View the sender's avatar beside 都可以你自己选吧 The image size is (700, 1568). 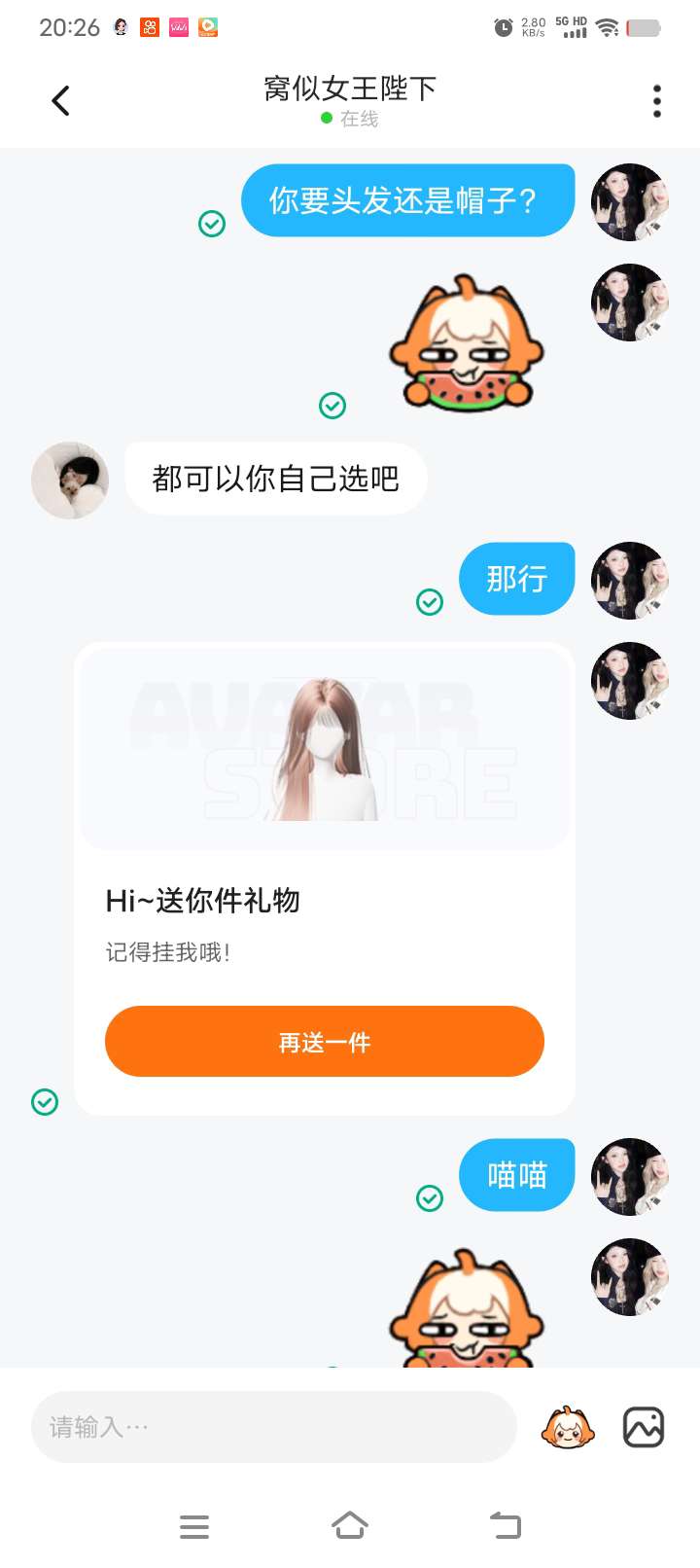70,480
